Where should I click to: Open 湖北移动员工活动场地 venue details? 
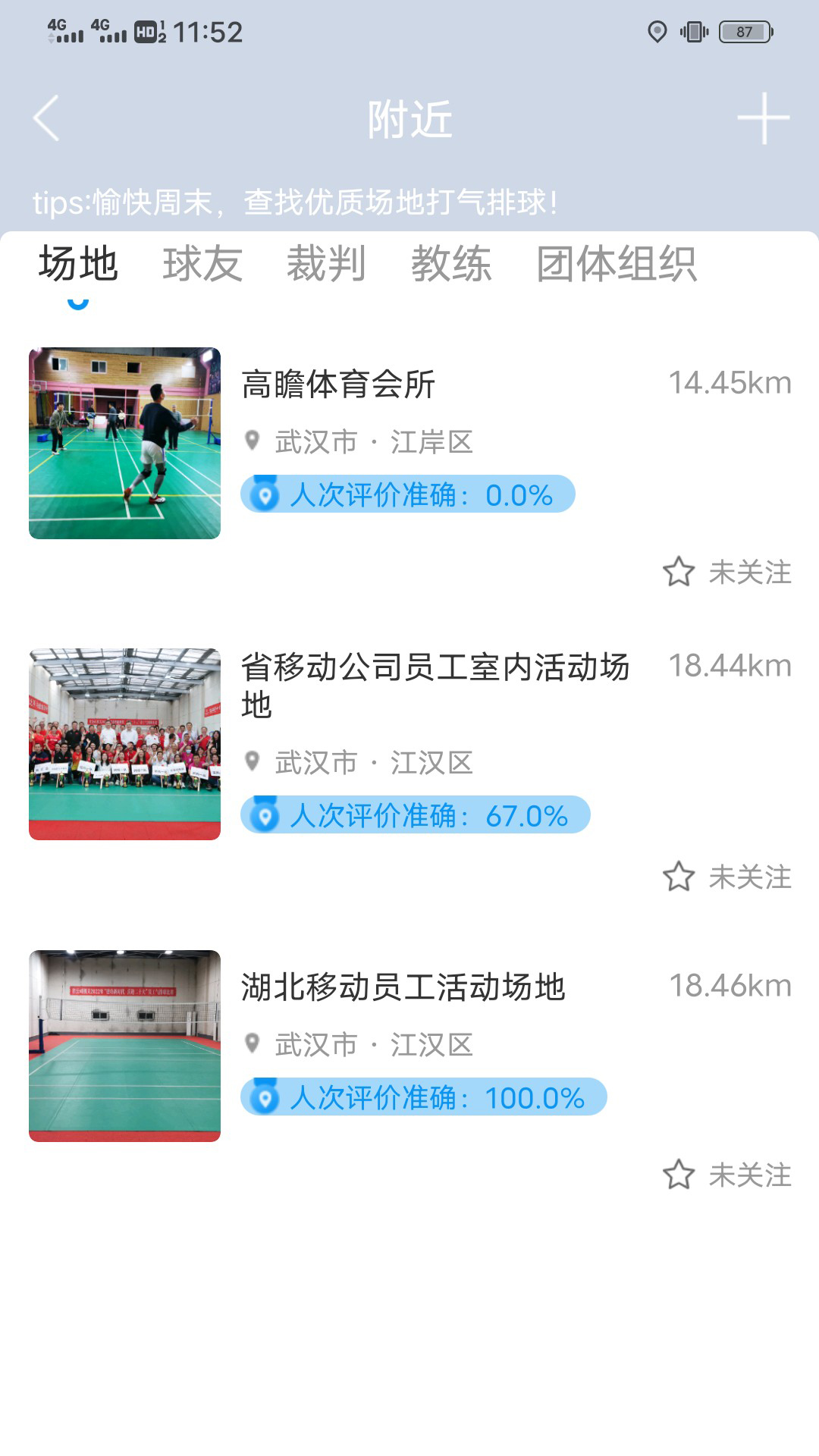[403, 987]
